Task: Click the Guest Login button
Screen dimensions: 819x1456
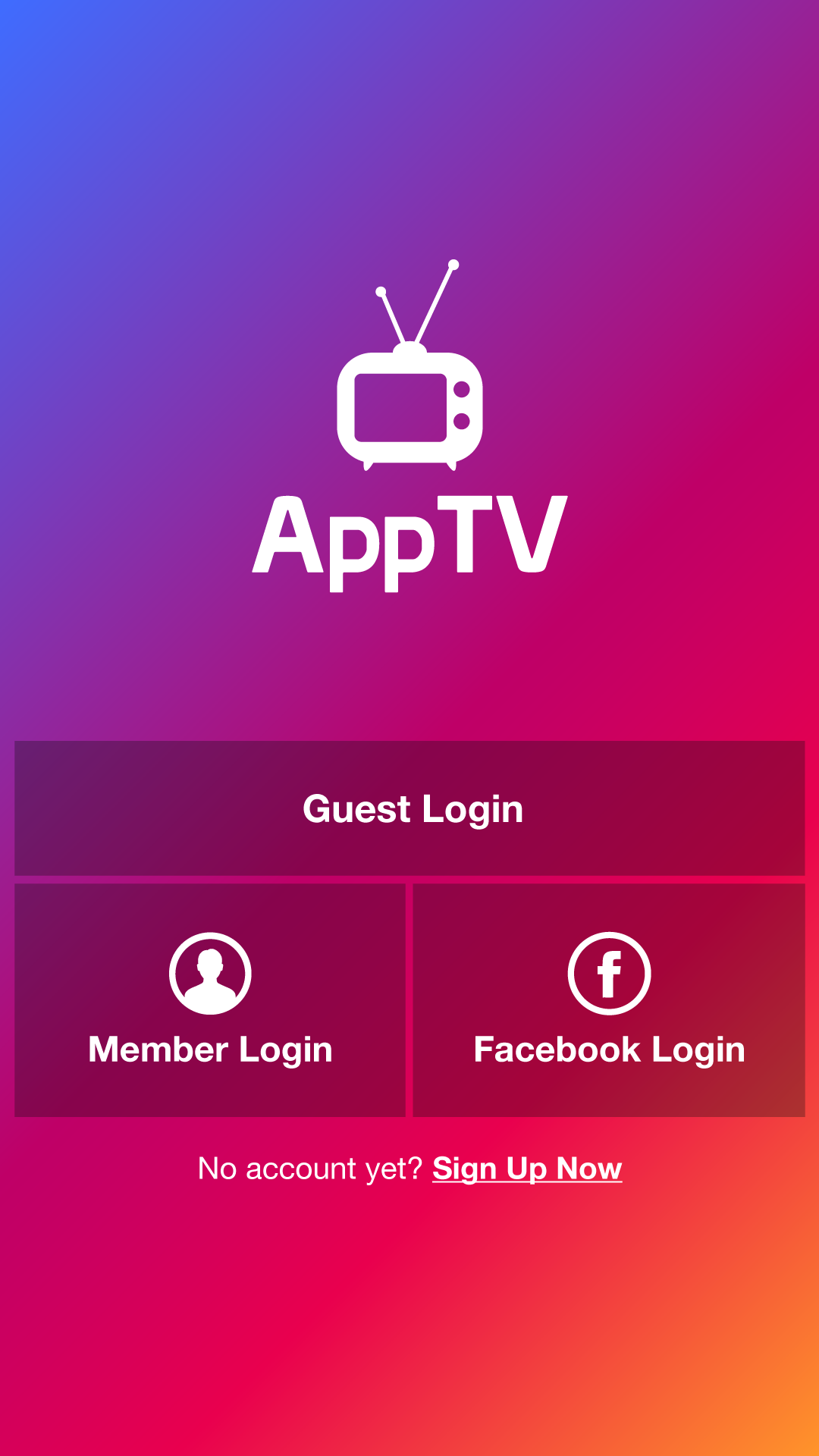Action: [409, 808]
